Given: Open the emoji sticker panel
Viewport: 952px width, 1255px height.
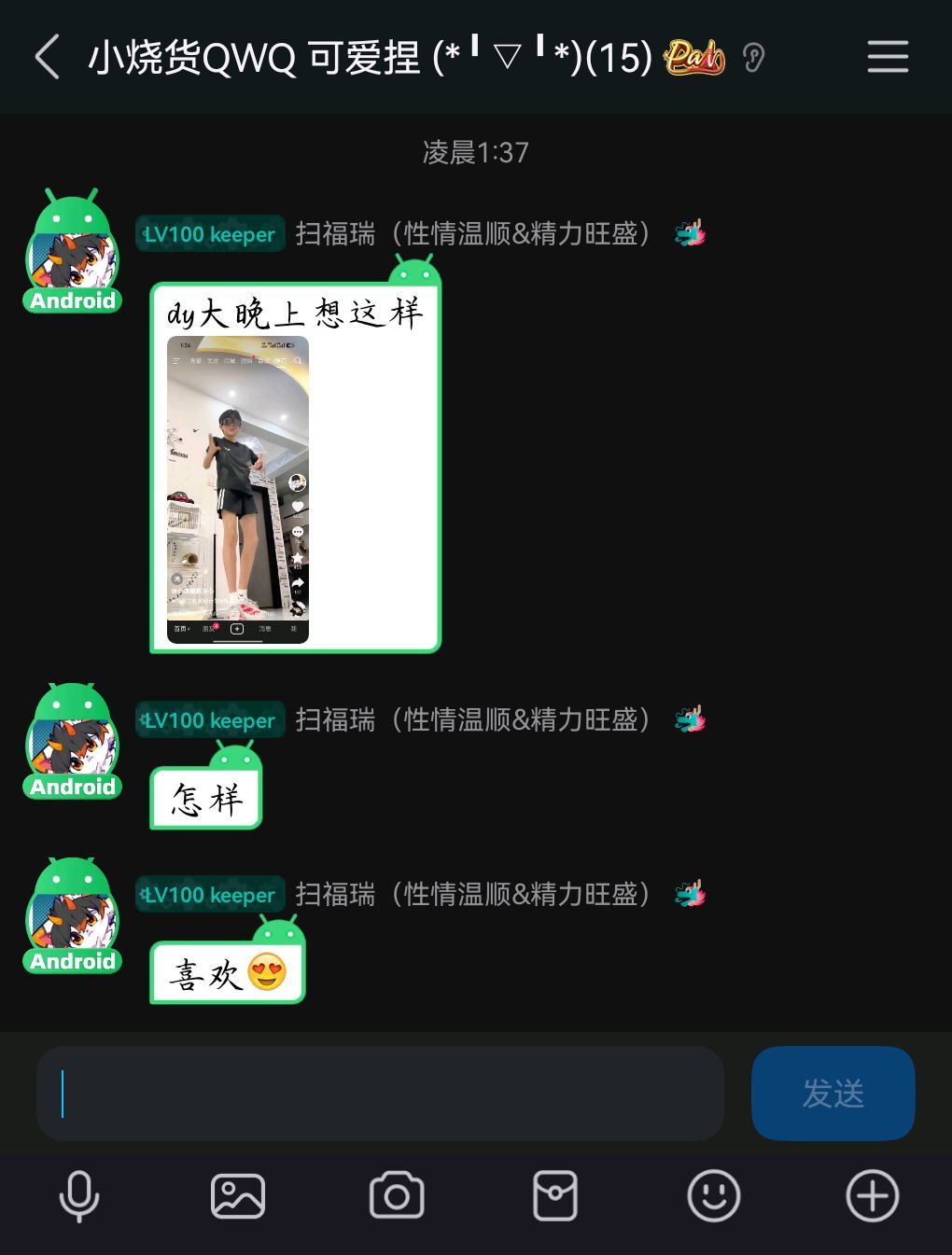Looking at the screenshot, I should [x=714, y=1195].
